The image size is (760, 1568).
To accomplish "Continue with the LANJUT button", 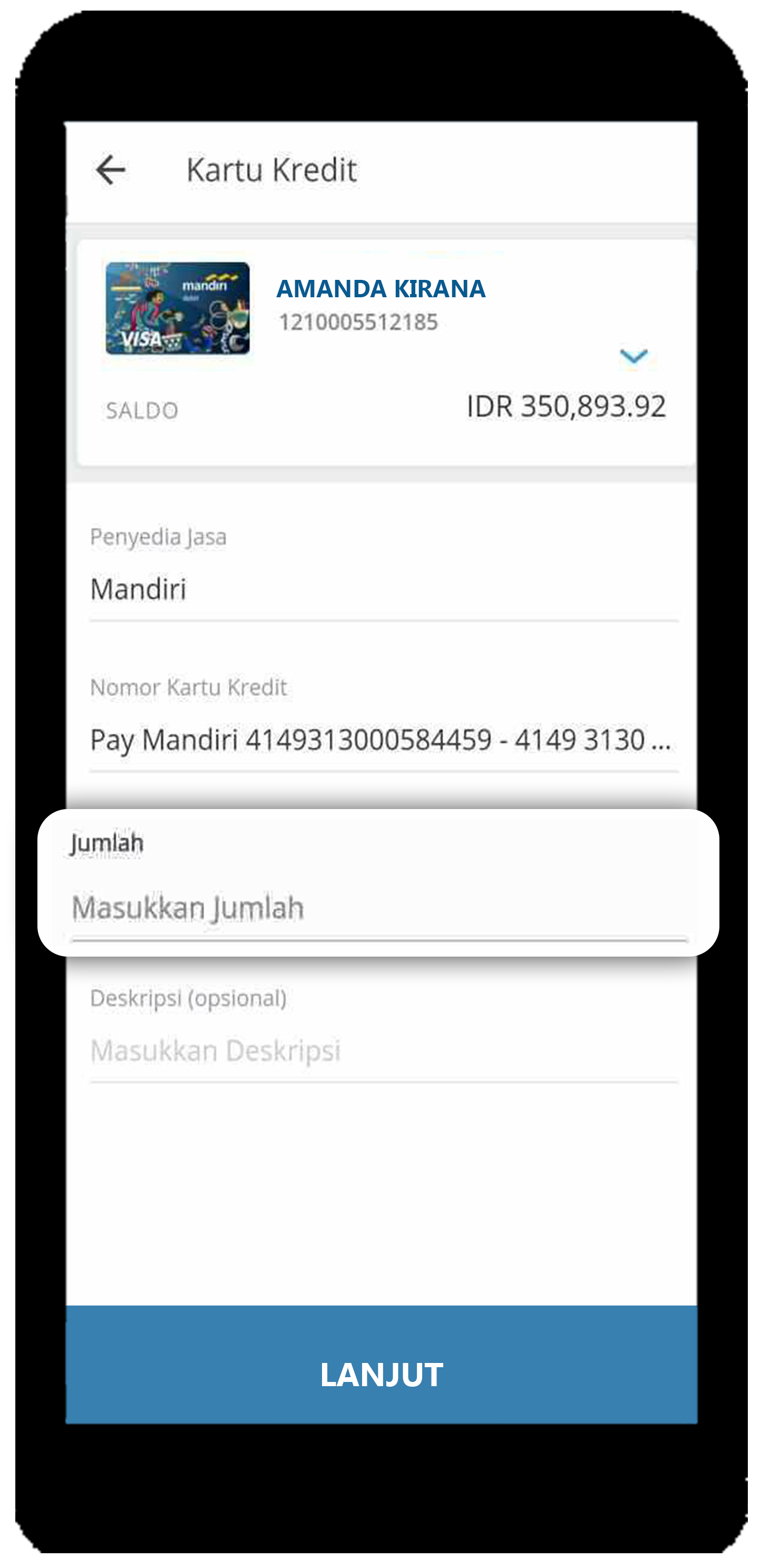I will pos(381,1375).
